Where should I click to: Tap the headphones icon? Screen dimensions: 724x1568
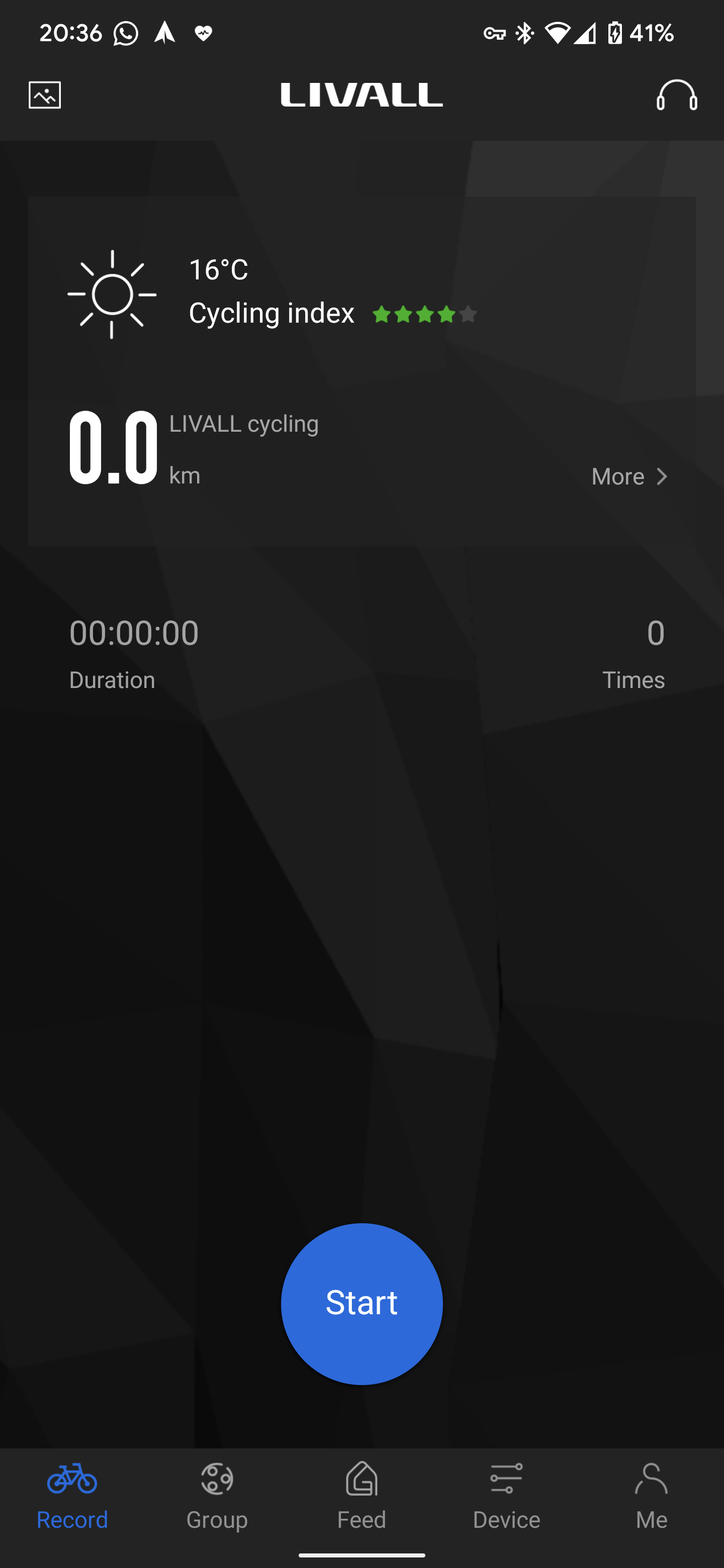(x=677, y=95)
